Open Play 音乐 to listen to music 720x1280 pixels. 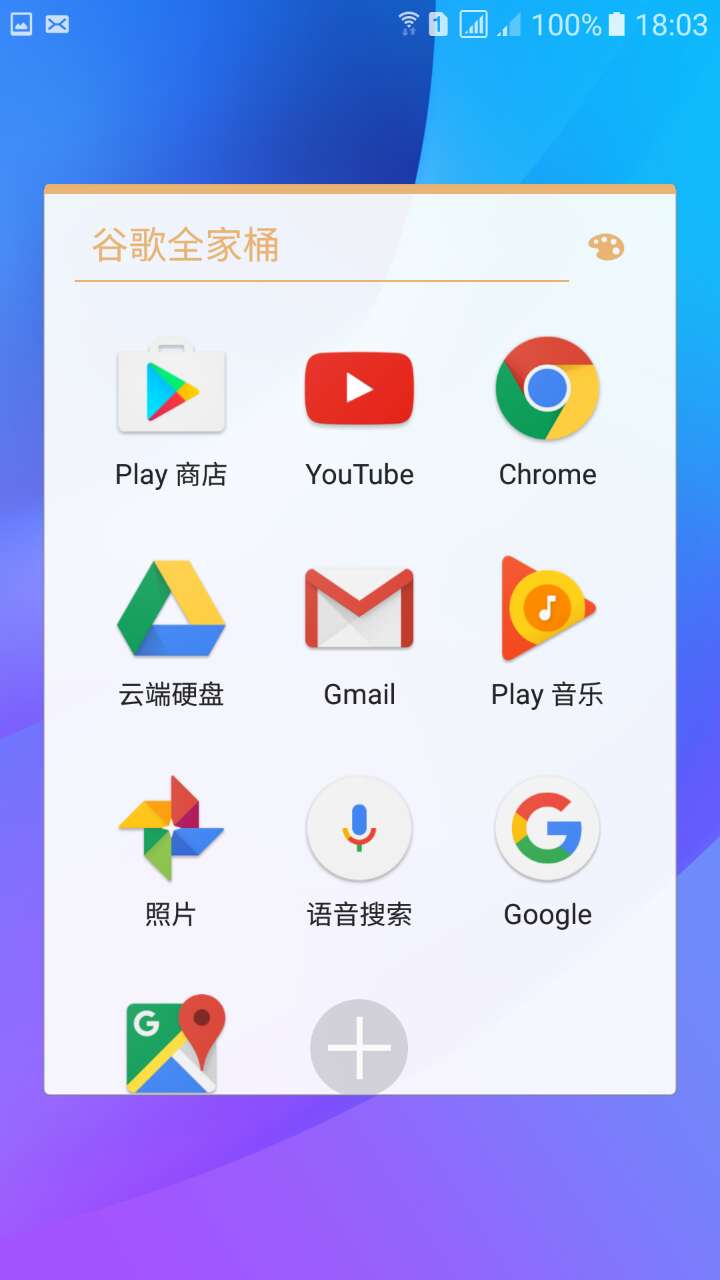coord(547,609)
